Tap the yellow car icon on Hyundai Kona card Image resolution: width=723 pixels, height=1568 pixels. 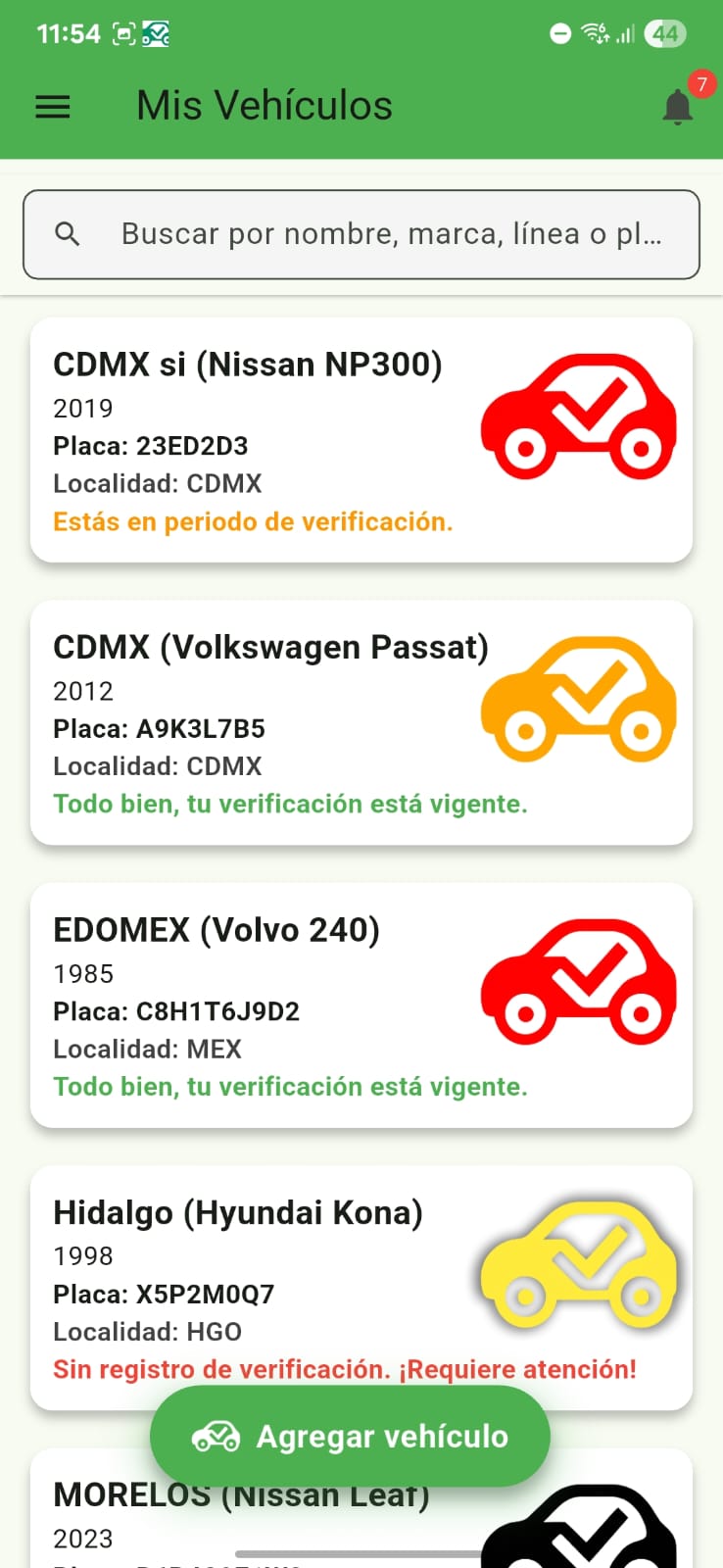tap(578, 1267)
